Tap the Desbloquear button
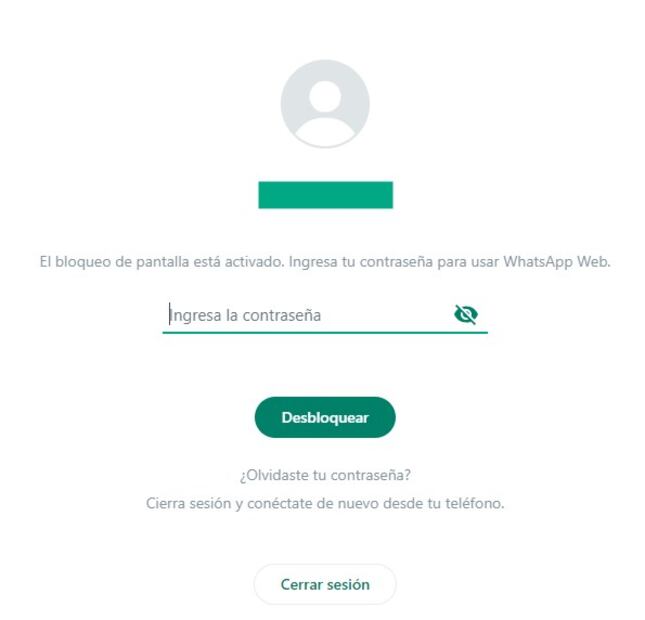 click(325, 418)
